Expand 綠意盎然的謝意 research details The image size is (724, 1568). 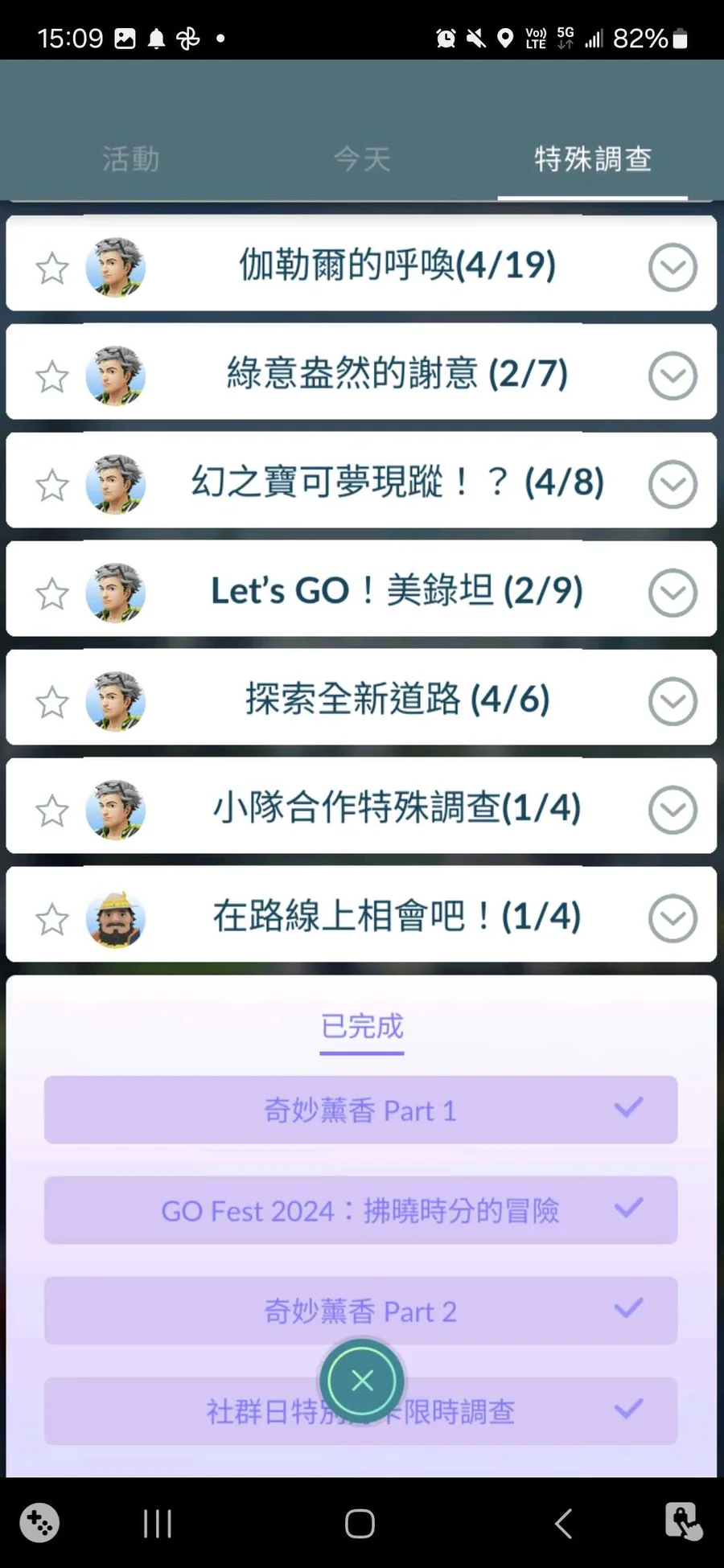(x=673, y=376)
